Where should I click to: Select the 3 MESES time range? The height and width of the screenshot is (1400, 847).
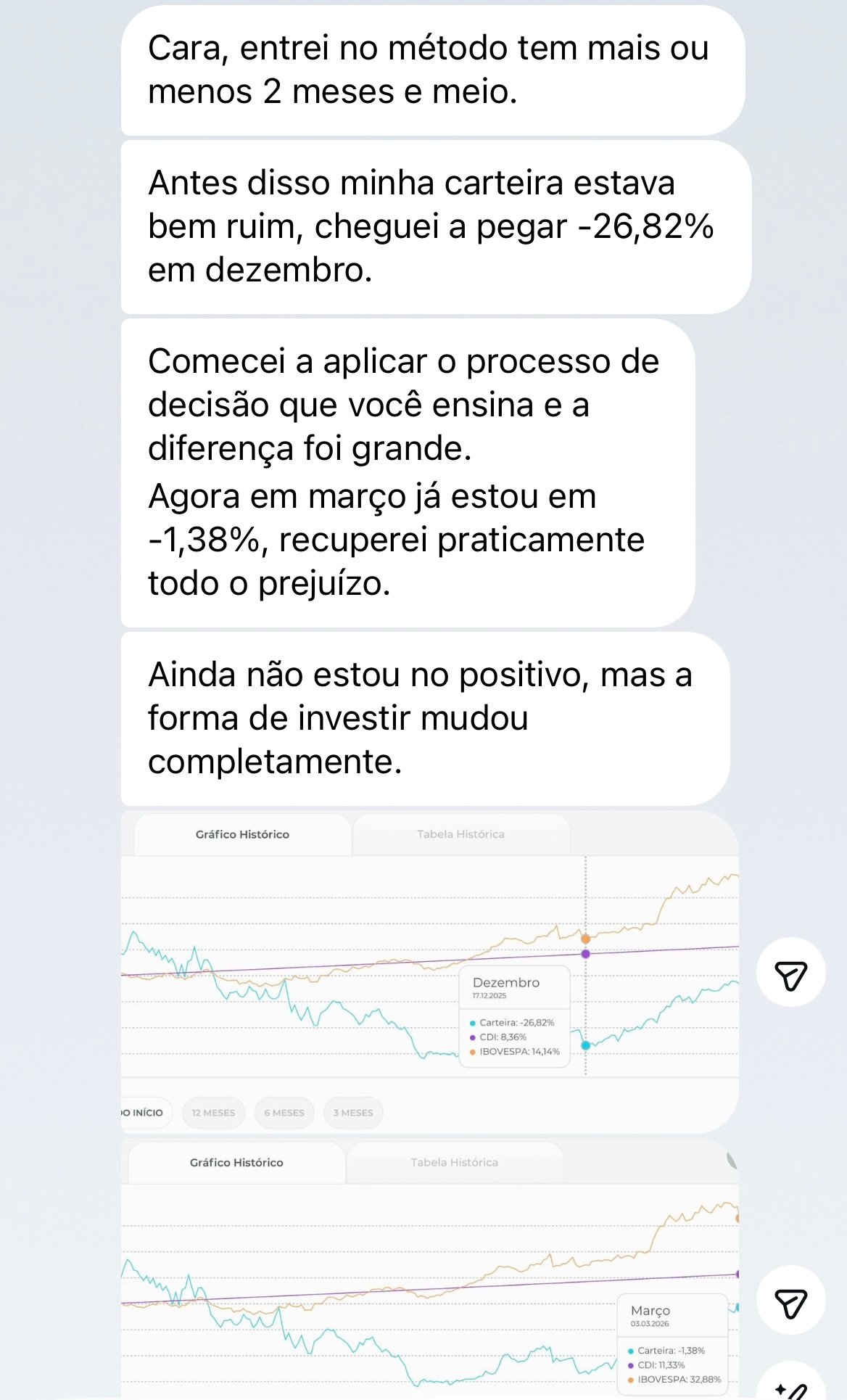(x=353, y=1112)
